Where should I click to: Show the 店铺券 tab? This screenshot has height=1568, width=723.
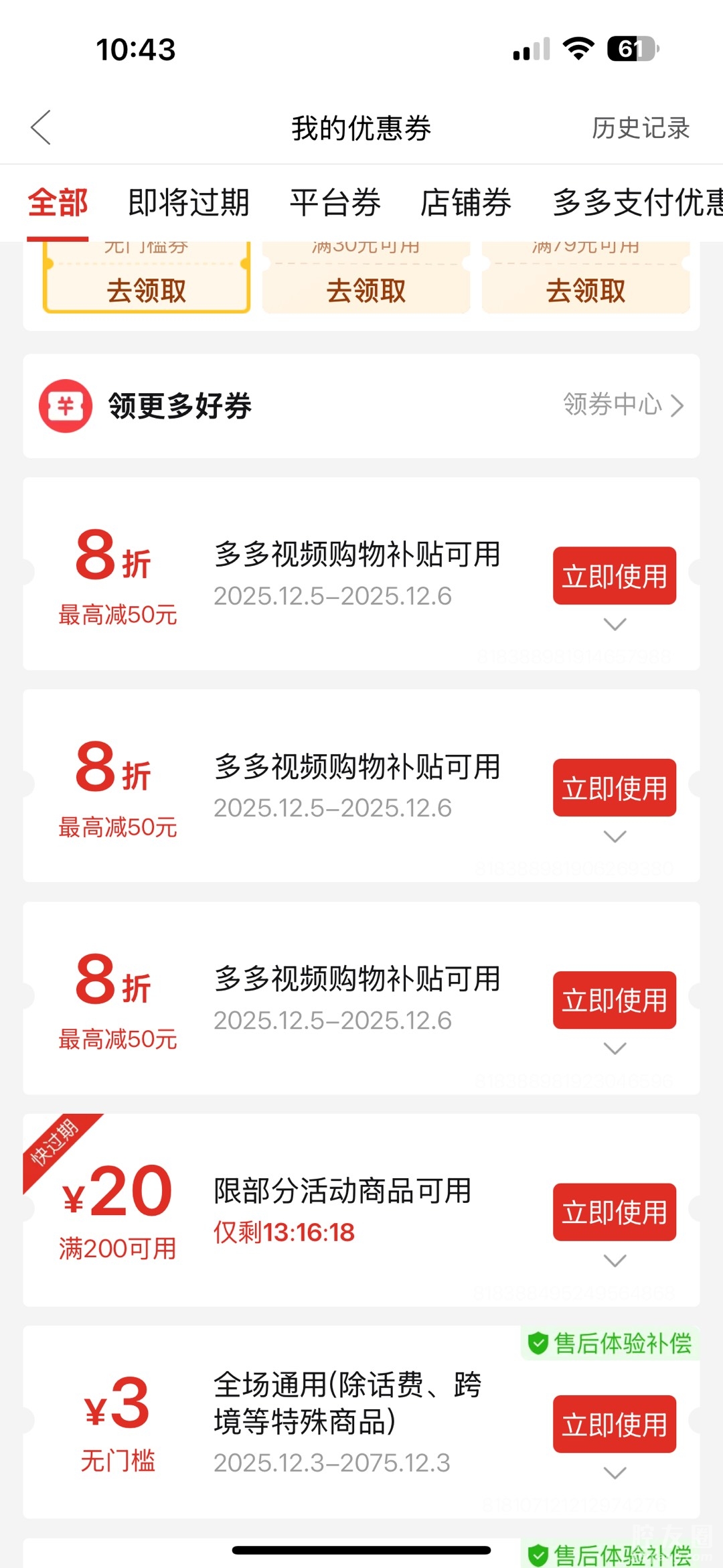(x=465, y=202)
